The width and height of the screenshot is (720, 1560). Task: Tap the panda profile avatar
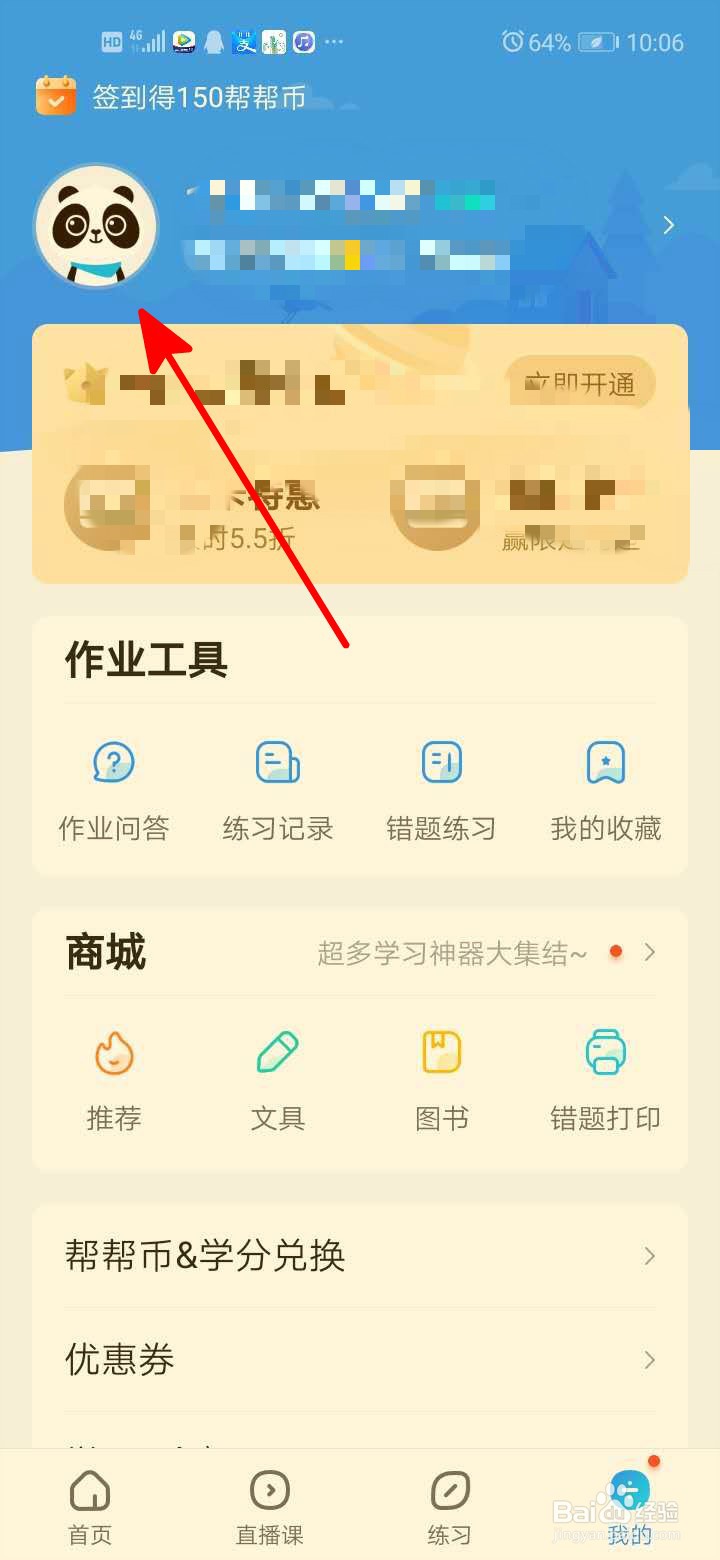coord(96,224)
